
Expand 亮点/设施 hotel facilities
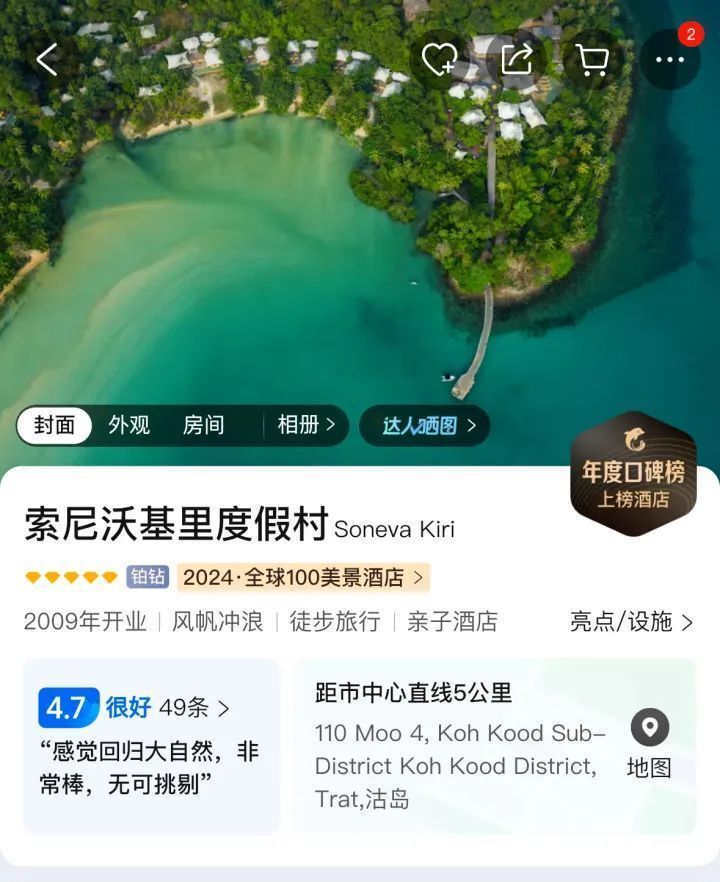[x=630, y=621]
